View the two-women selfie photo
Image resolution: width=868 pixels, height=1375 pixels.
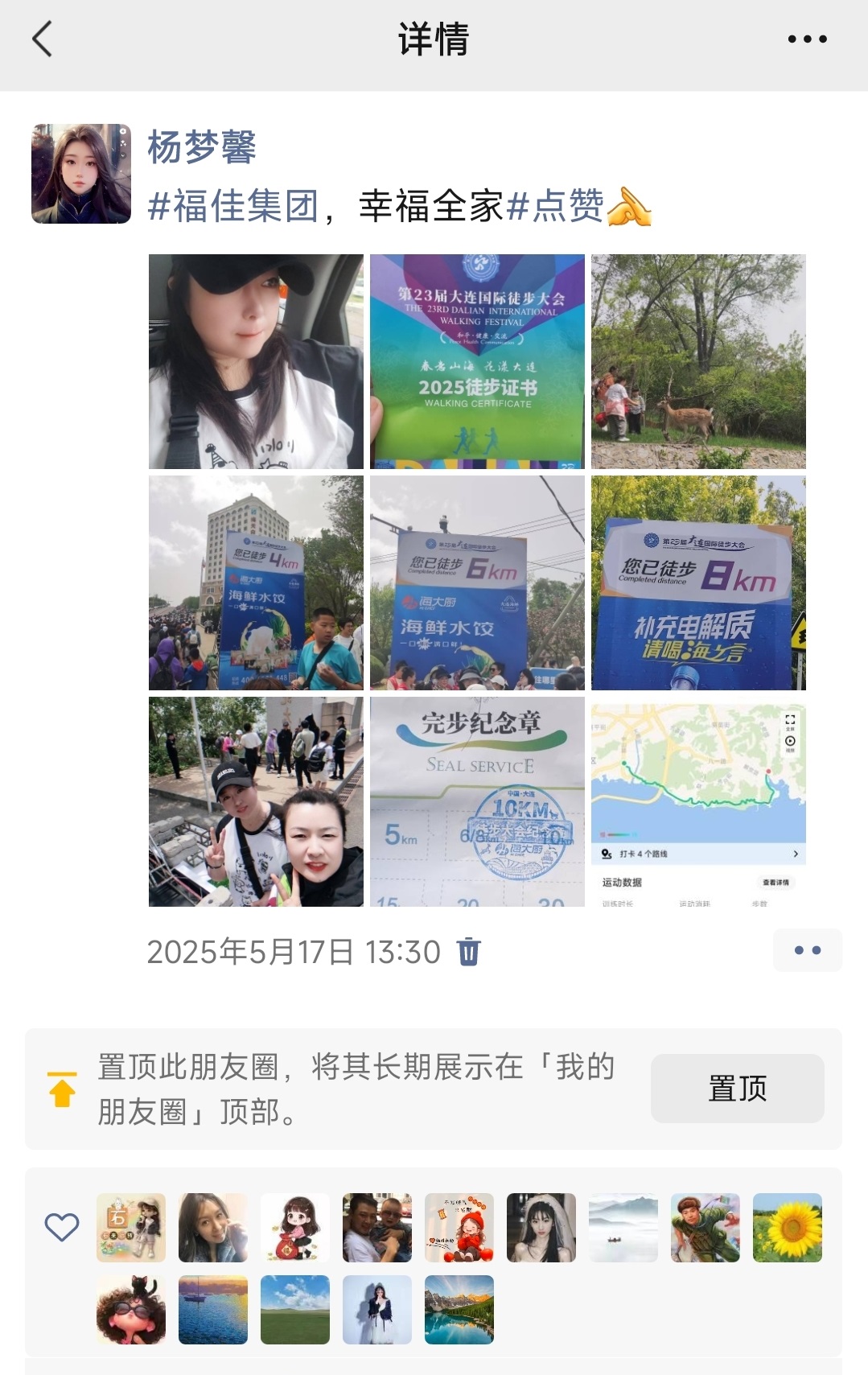click(x=256, y=801)
